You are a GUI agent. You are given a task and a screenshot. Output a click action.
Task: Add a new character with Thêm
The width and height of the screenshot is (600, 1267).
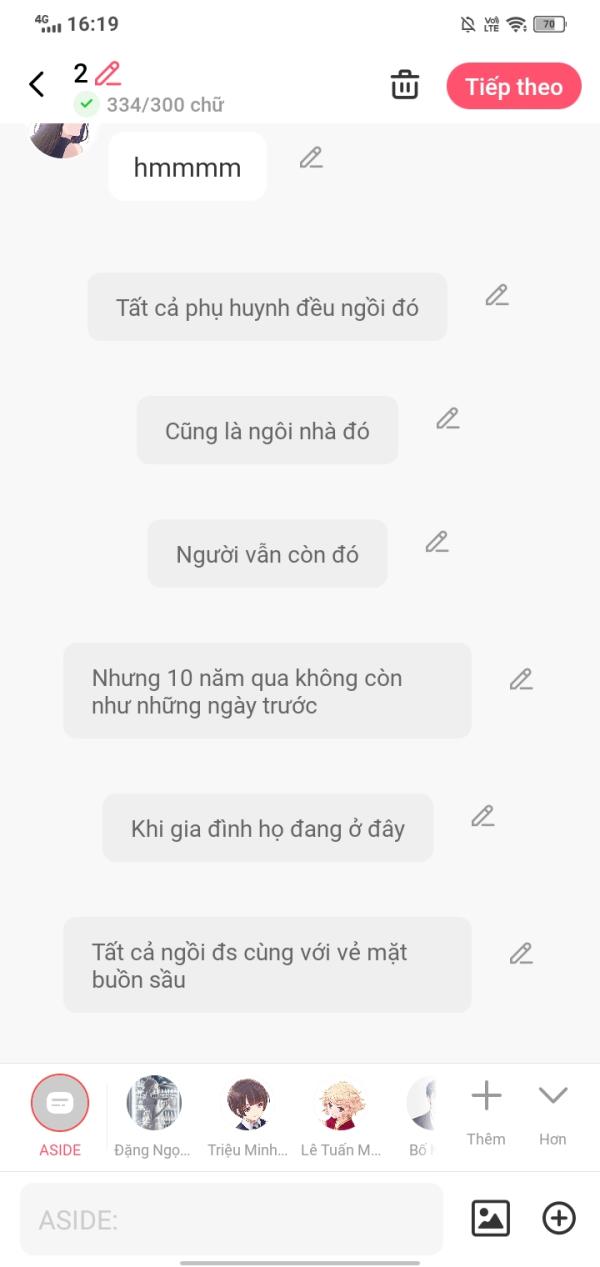coord(486,1111)
